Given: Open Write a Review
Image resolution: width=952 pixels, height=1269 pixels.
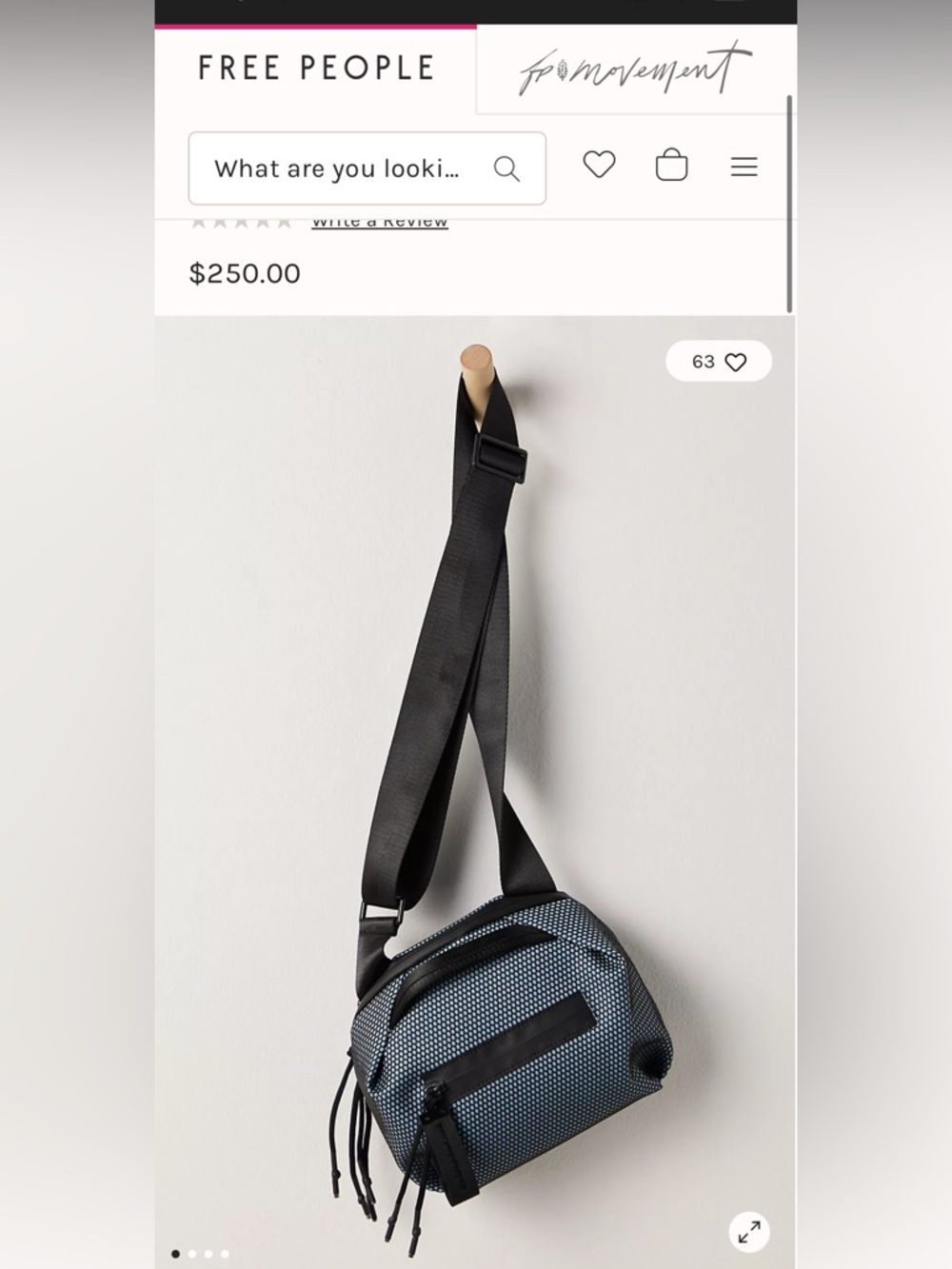Looking at the screenshot, I should [x=379, y=220].
